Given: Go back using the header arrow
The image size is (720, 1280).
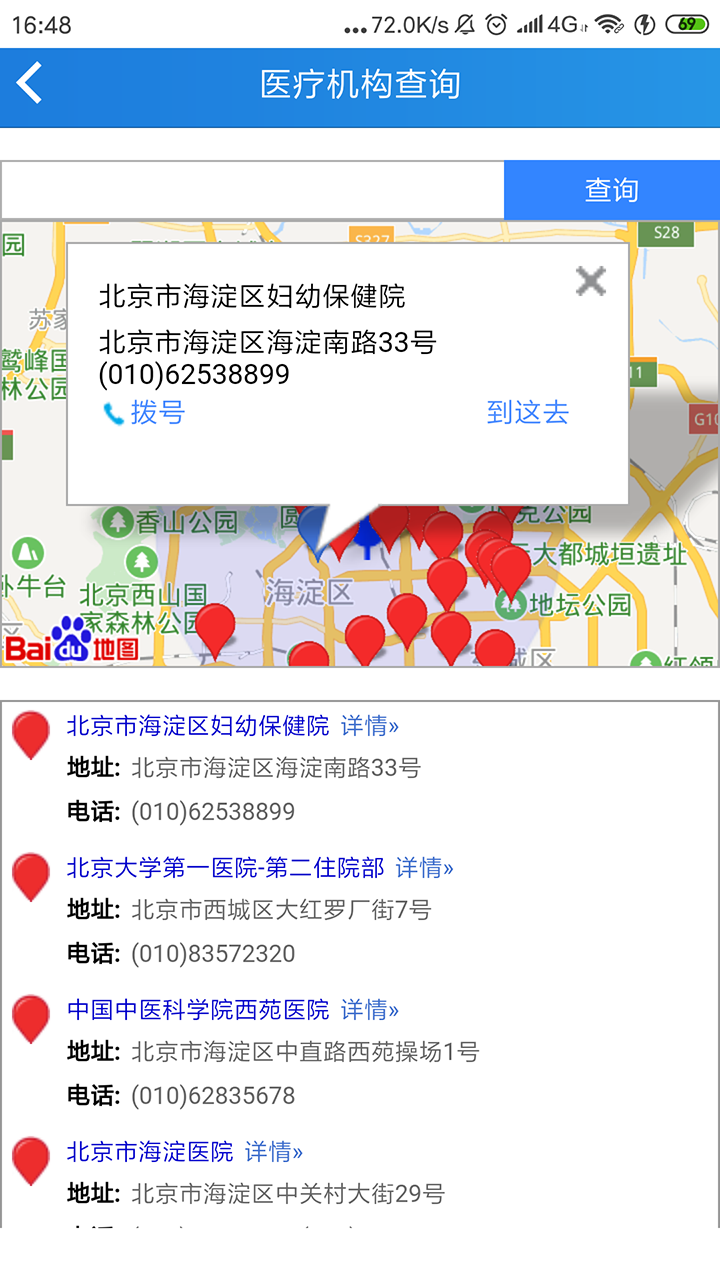Looking at the screenshot, I should (30, 83).
